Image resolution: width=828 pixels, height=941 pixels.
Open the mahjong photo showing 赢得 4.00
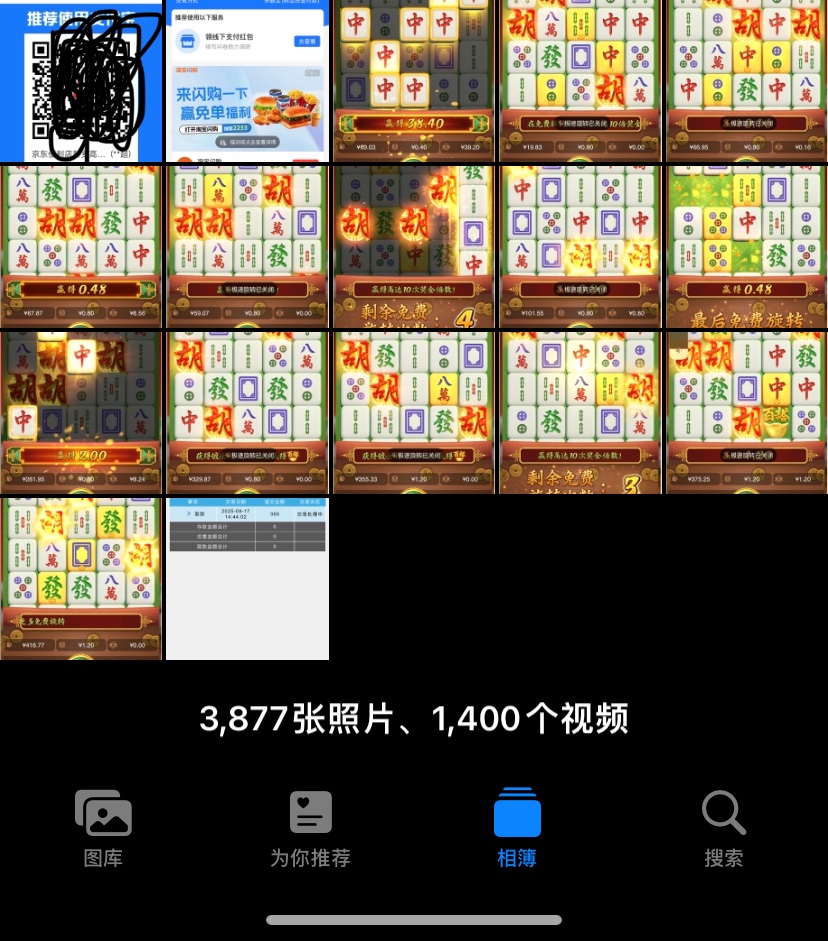pos(81,413)
